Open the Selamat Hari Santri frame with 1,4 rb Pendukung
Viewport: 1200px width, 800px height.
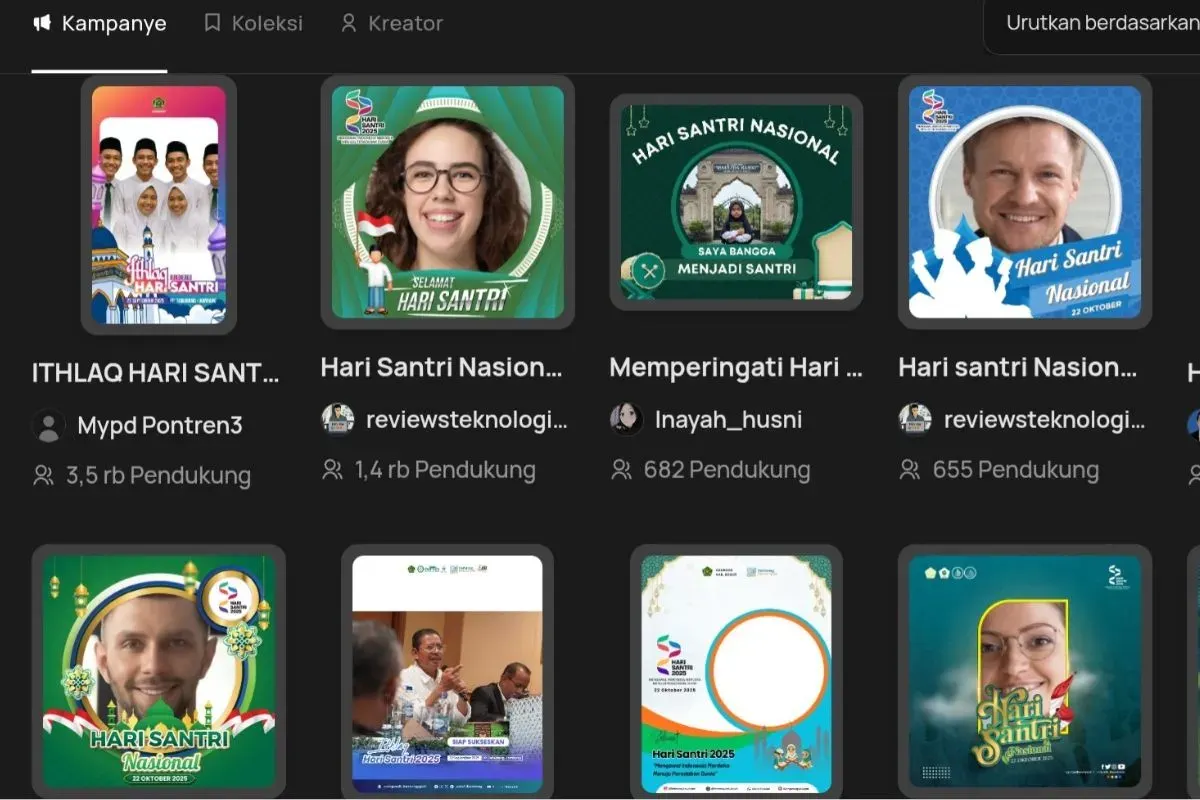447,202
